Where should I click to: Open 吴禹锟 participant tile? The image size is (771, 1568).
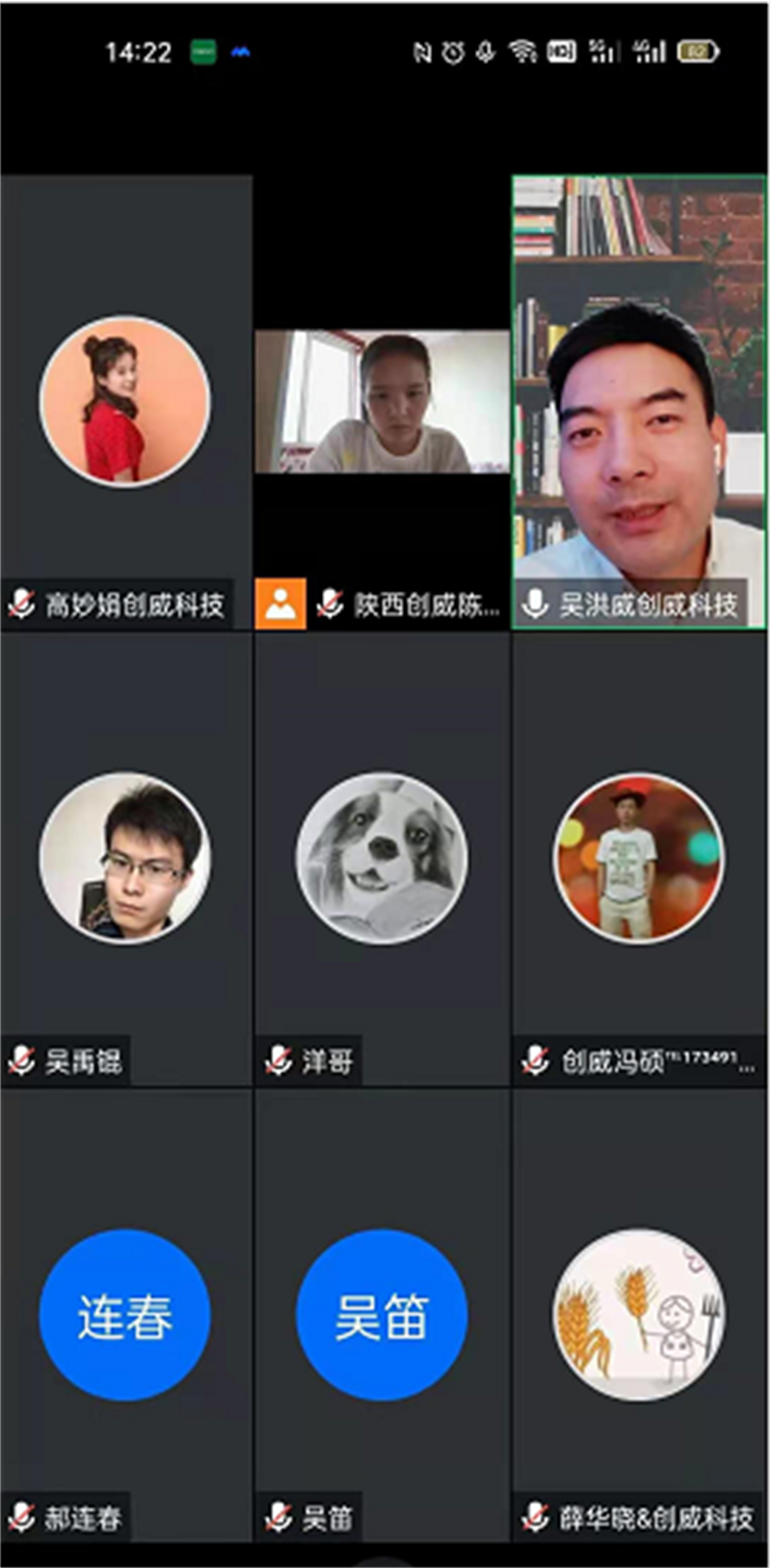point(125,857)
